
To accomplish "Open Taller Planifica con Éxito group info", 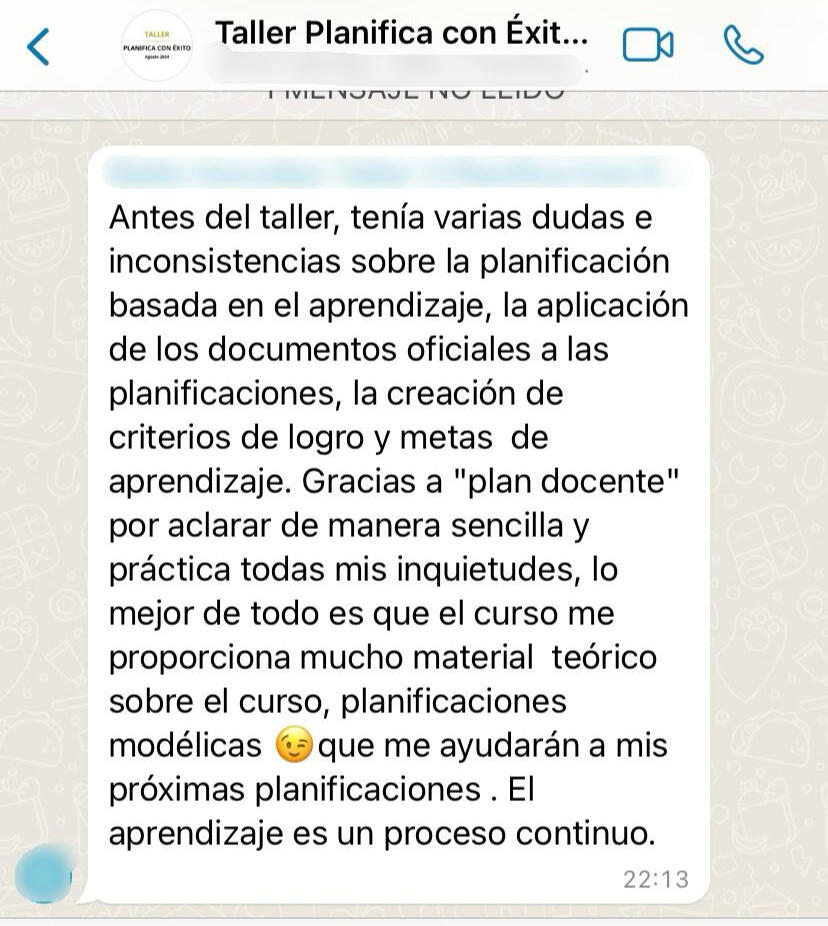I will (x=401, y=35).
